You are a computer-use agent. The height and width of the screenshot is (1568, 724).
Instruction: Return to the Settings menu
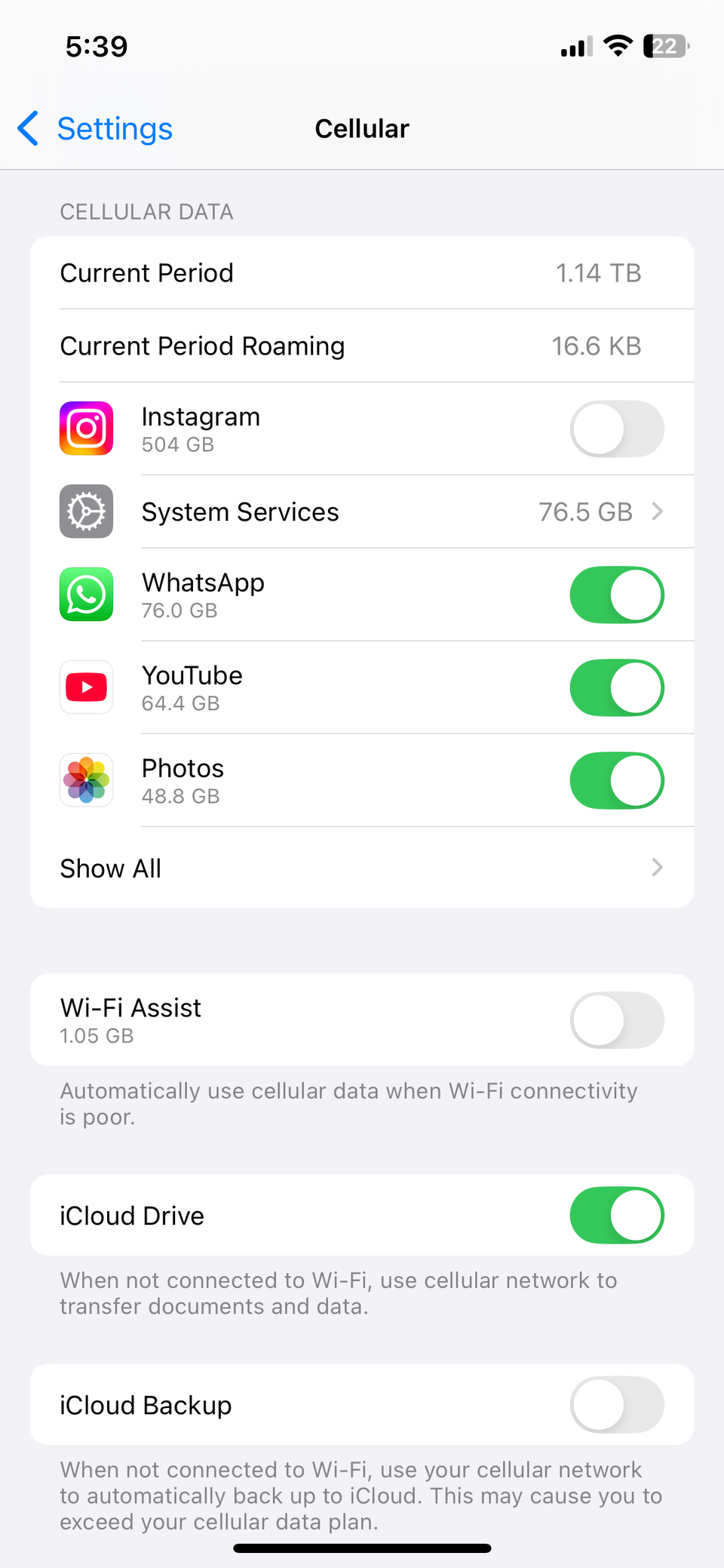coord(94,128)
